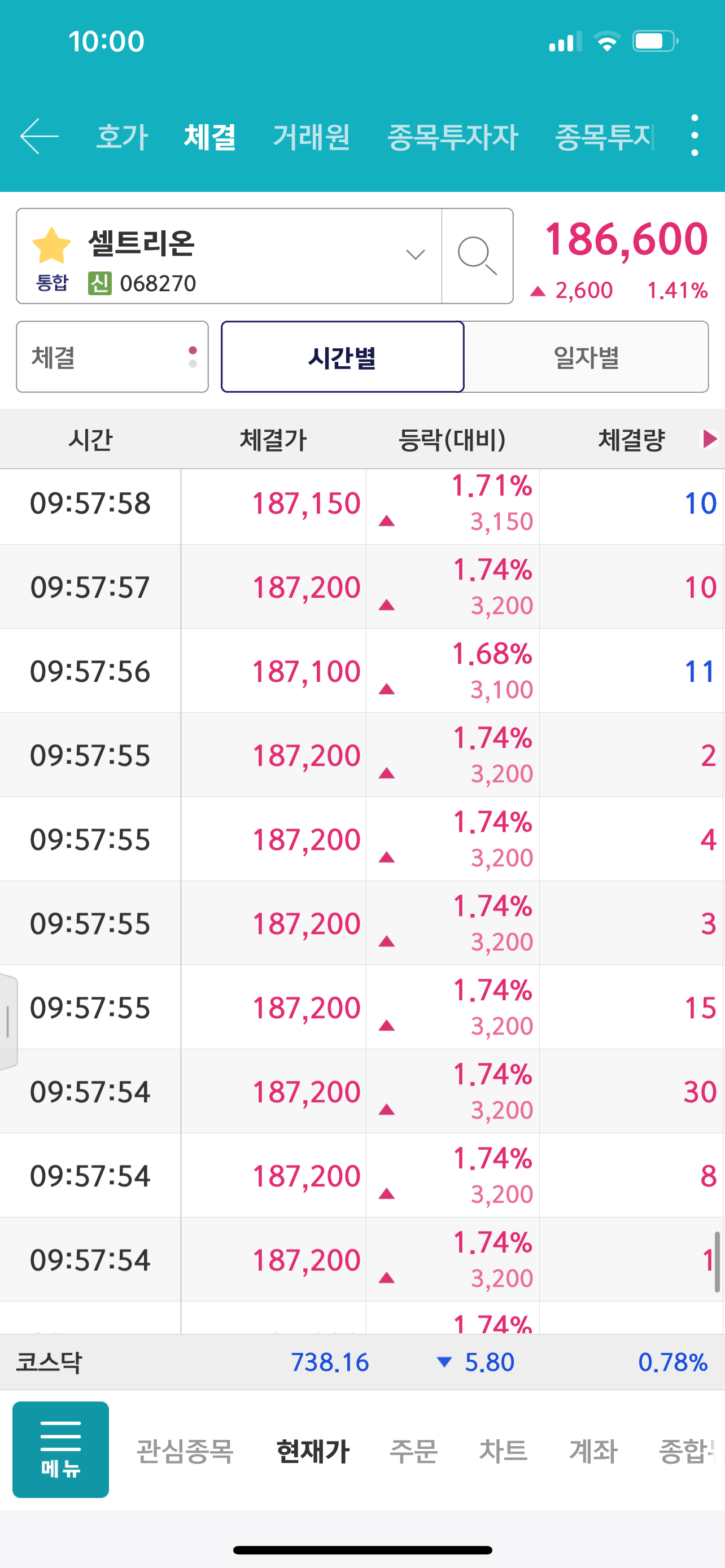Open the three-dot overflow menu
Viewport: 725px width, 1568px height.
click(695, 135)
